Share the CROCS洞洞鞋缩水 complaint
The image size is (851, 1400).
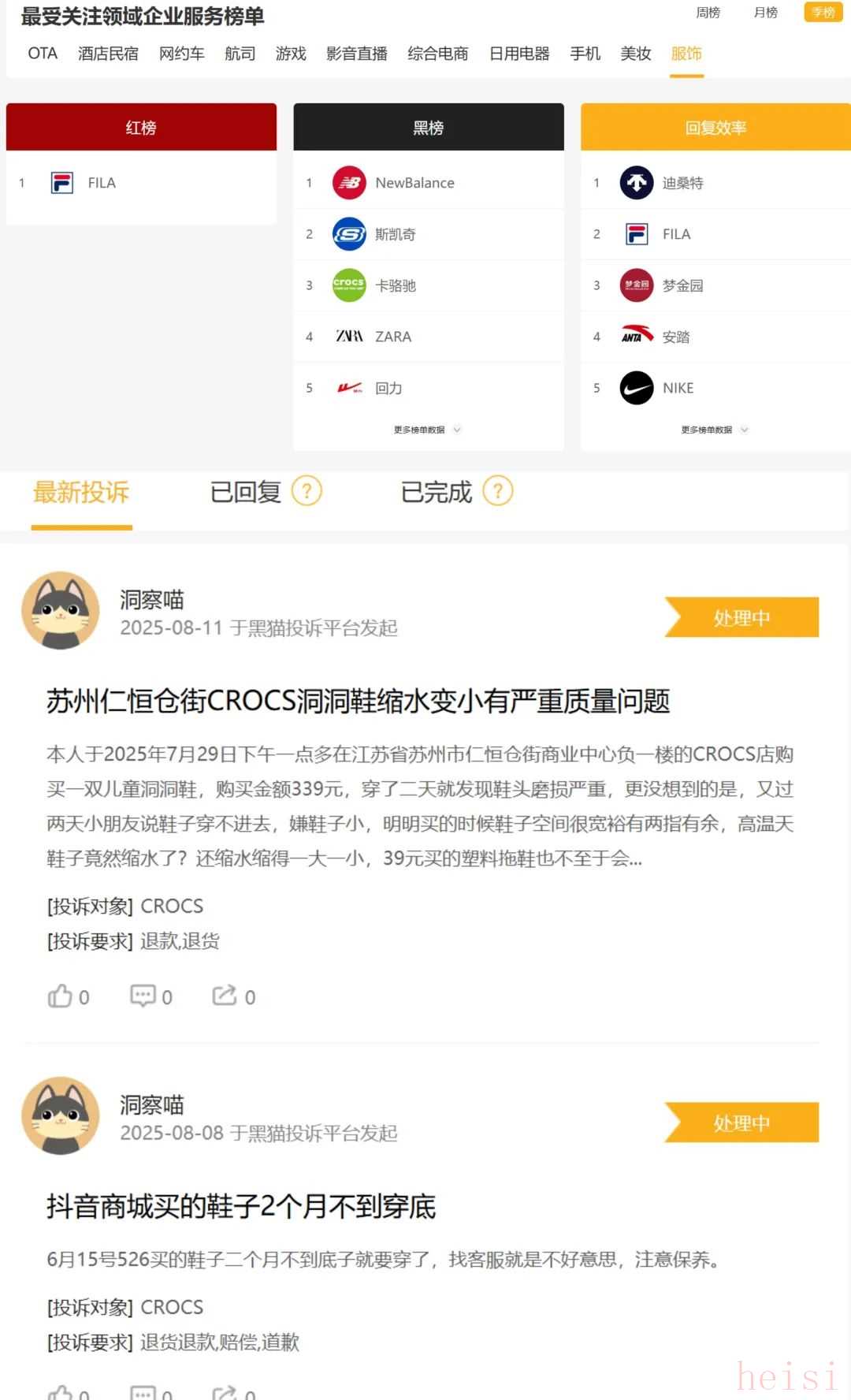[233, 997]
